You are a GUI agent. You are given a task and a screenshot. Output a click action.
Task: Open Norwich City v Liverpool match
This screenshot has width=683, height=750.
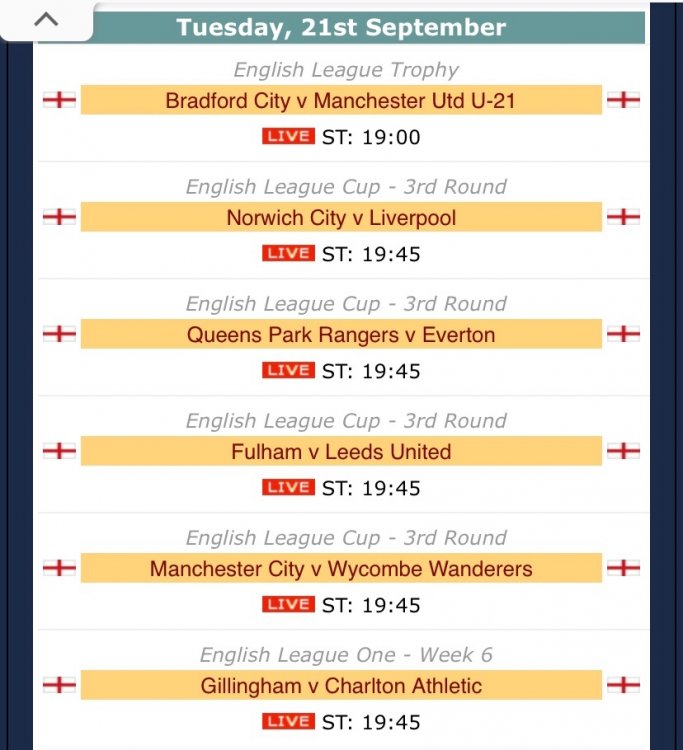point(341,217)
